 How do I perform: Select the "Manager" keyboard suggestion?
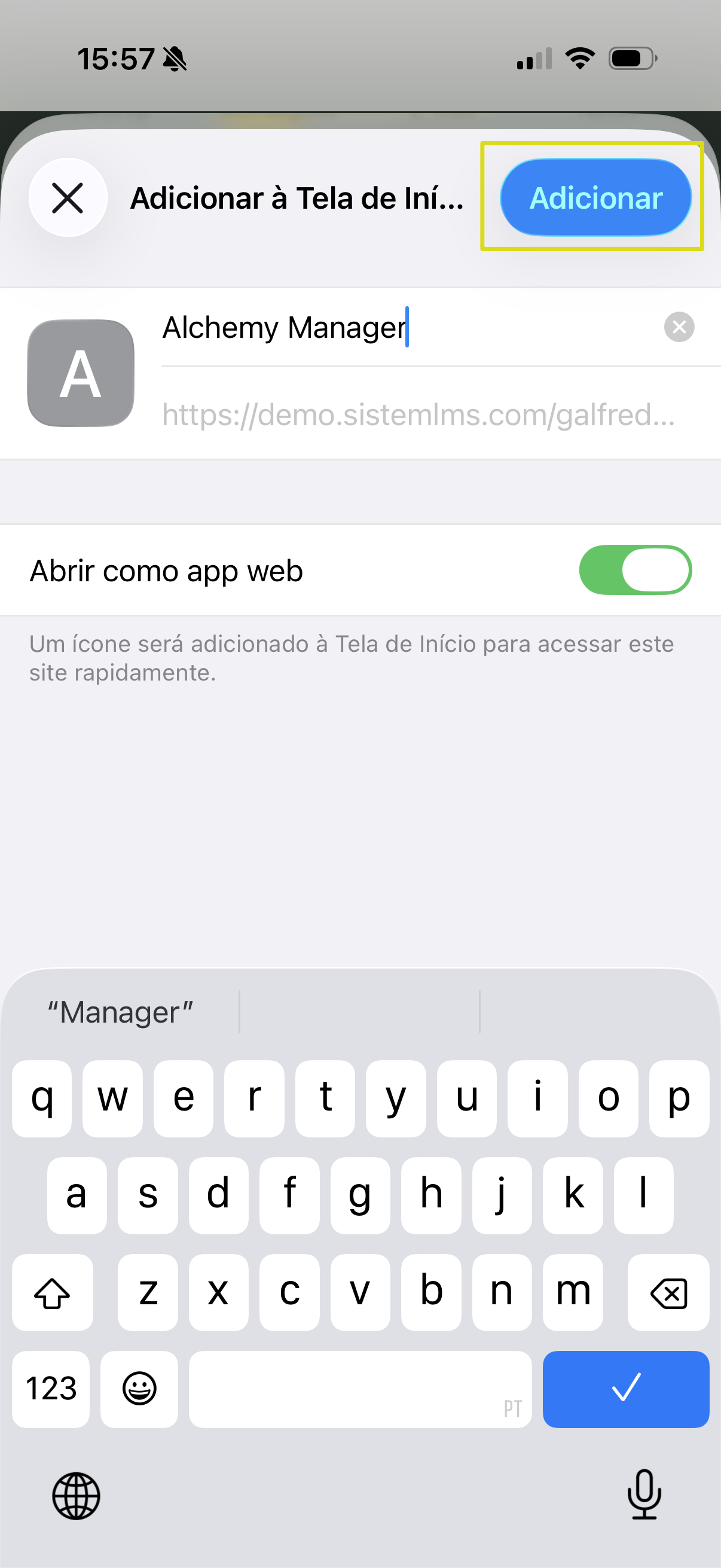tap(121, 1012)
